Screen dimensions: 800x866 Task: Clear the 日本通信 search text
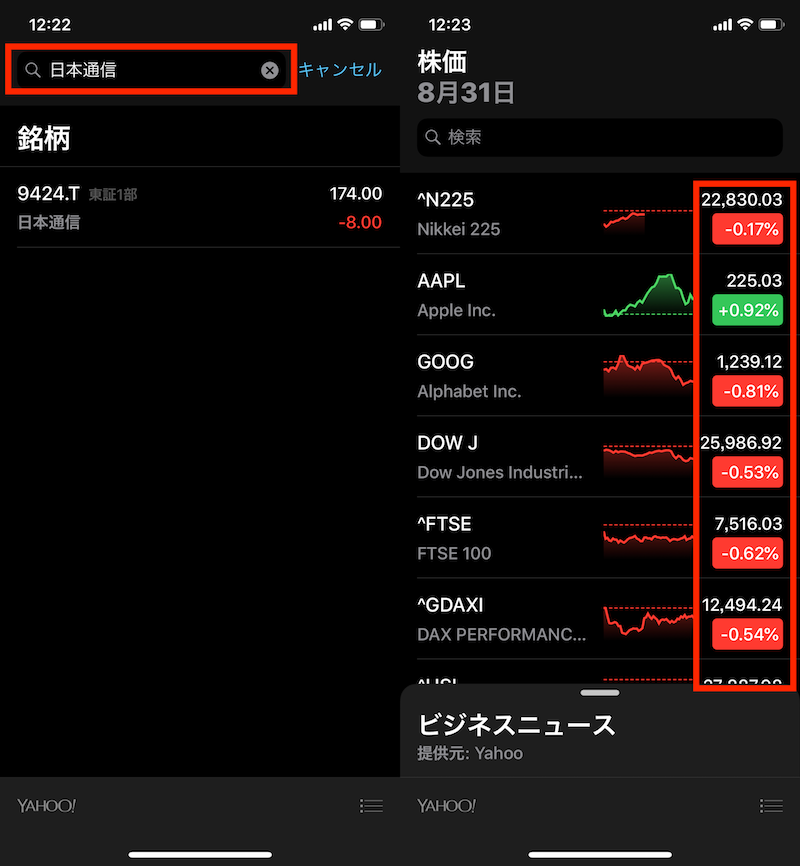coord(270,70)
